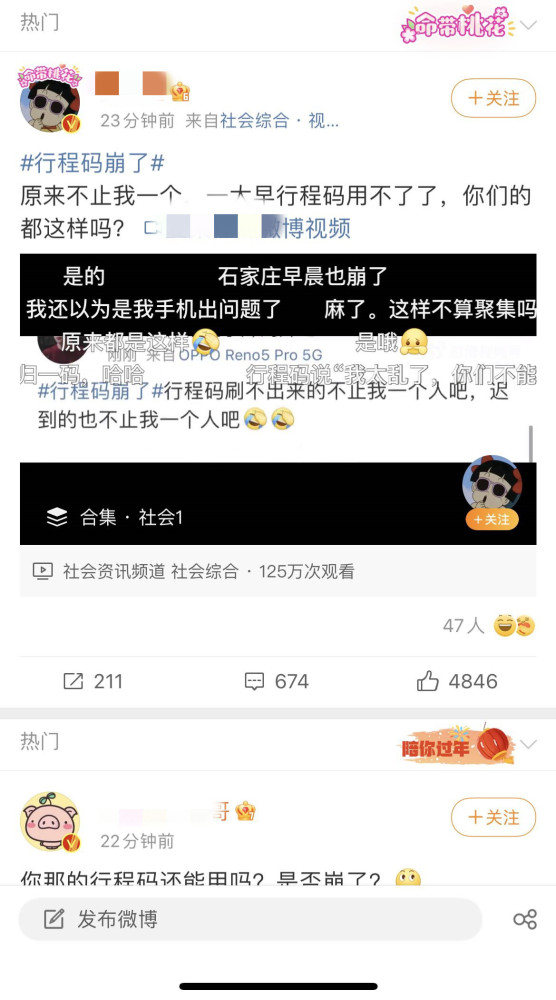556x1000 pixels.
Task: Open the #行程码崩了# hashtag link
Action: tap(92, 163)
